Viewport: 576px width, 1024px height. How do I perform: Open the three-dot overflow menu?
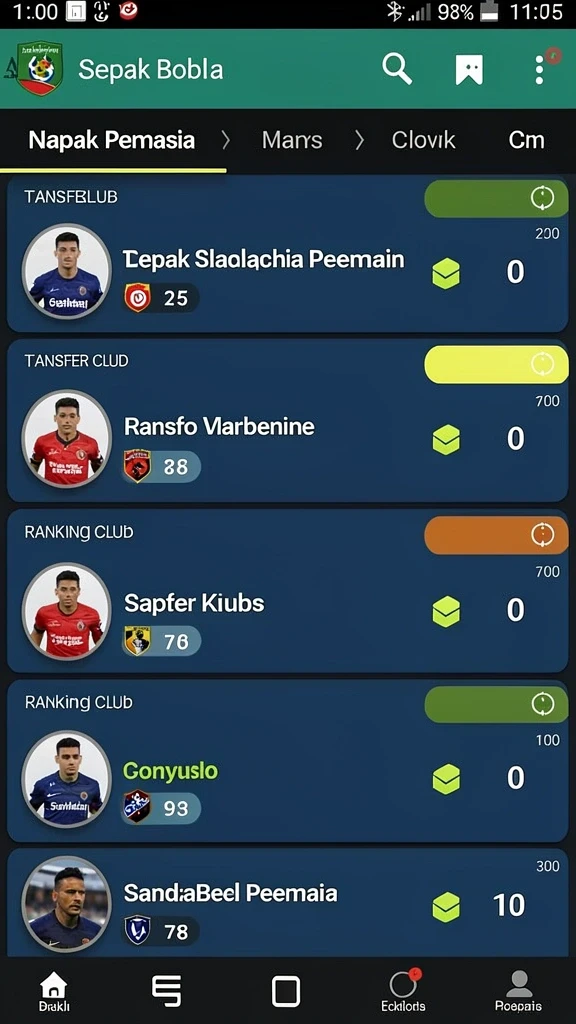[539, 69]
